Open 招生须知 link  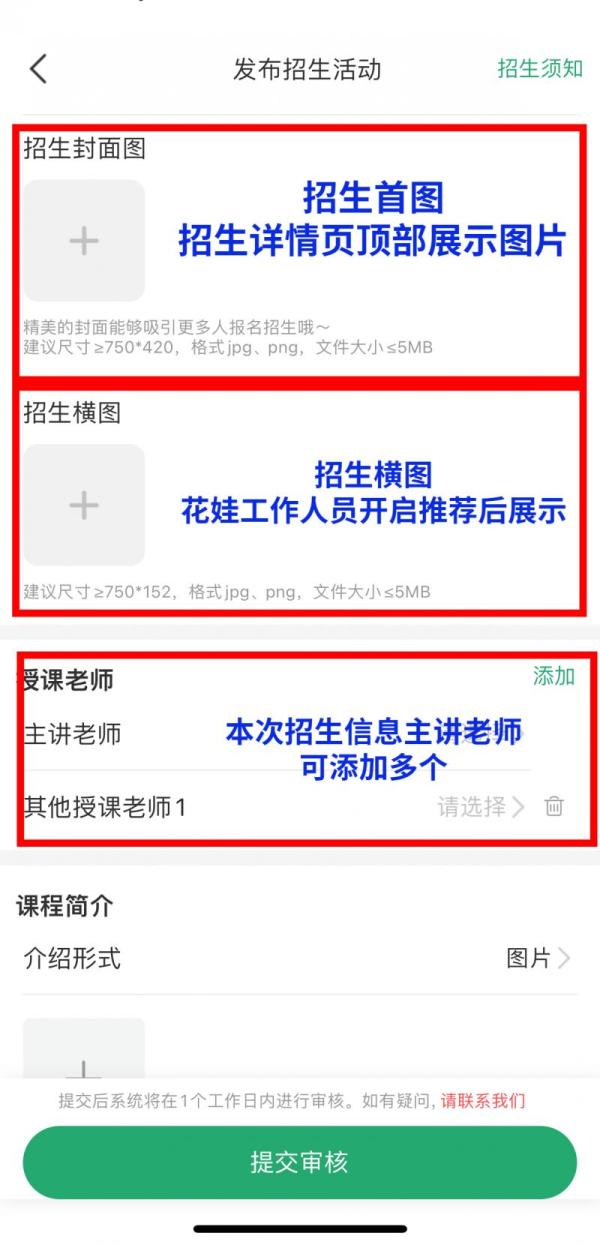(540, 69)
